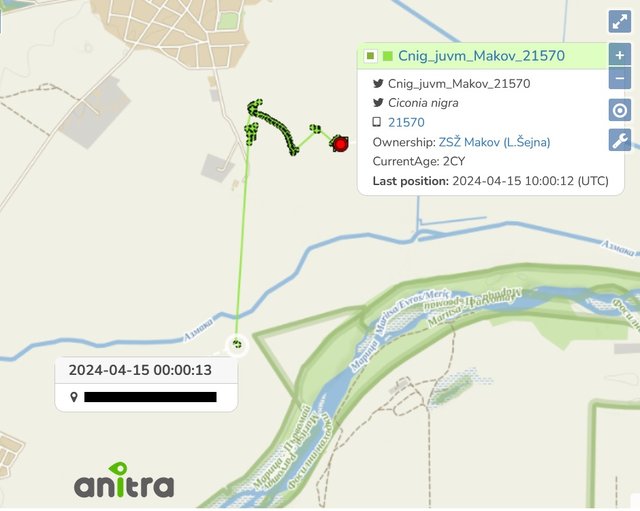
Task: Select the red last-position marker
Action: [340, 144]
